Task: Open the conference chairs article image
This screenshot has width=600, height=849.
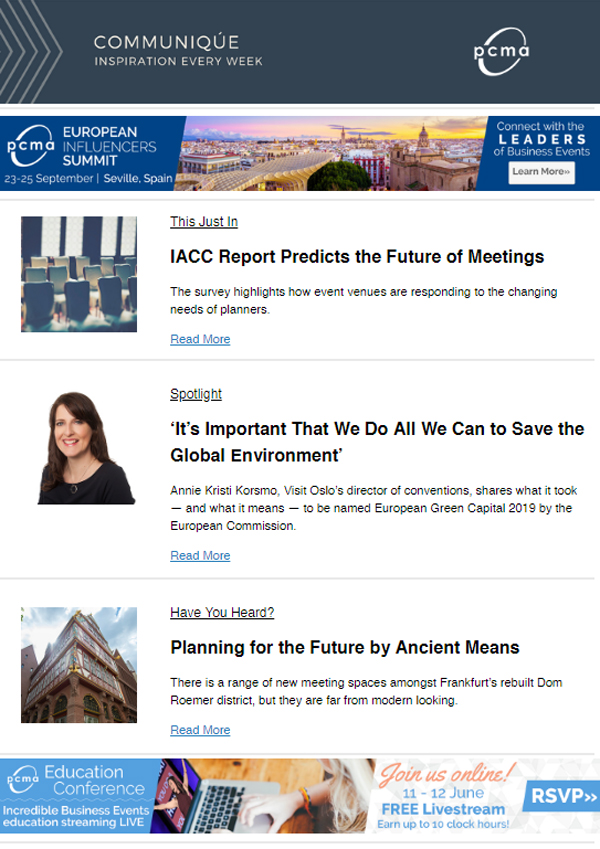Action: [x=79, y=274]
